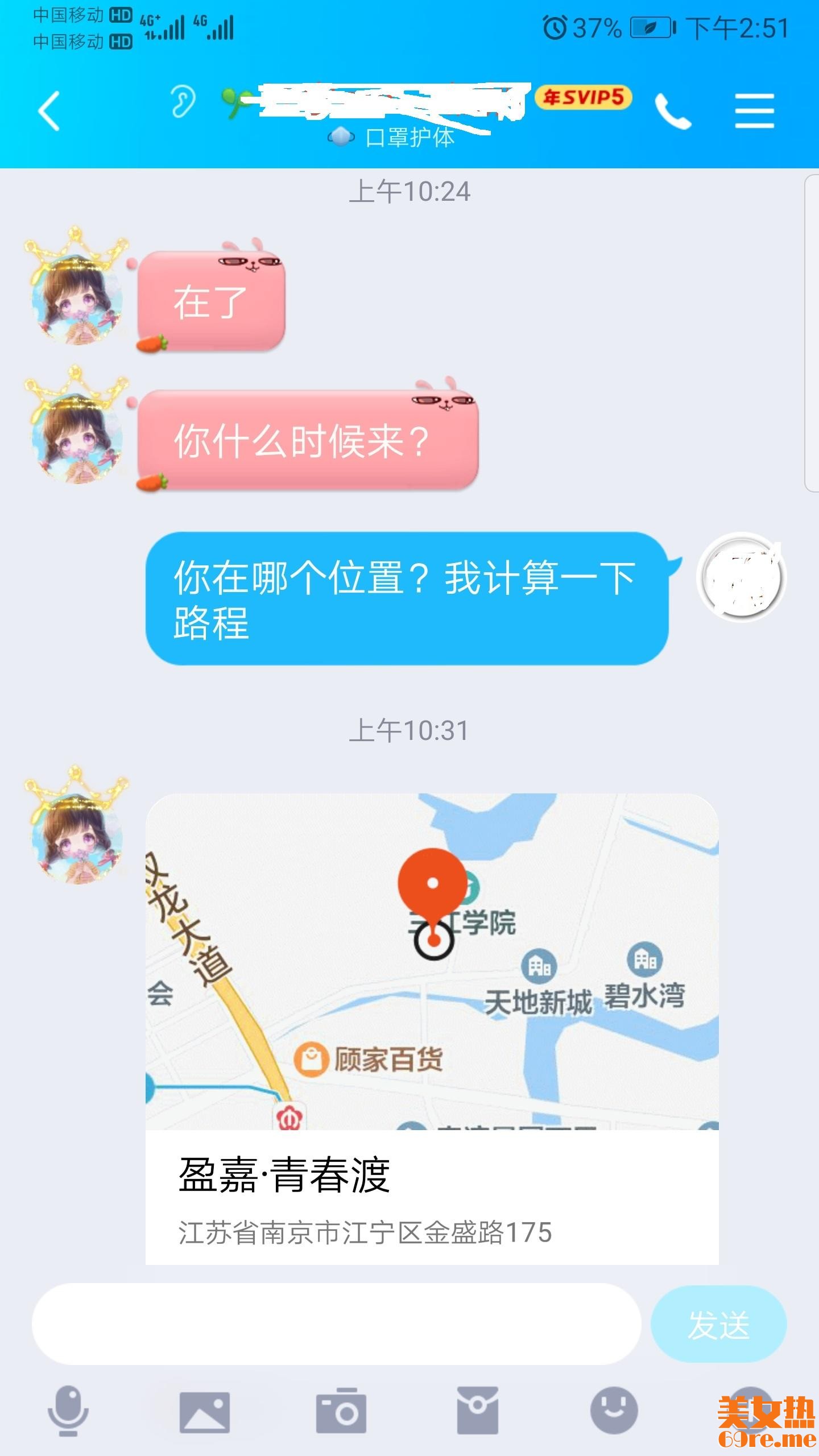The width and height of the screenshot is (819, 1456).
Task: Open my own avatar profile
Action: pos(742,578)
